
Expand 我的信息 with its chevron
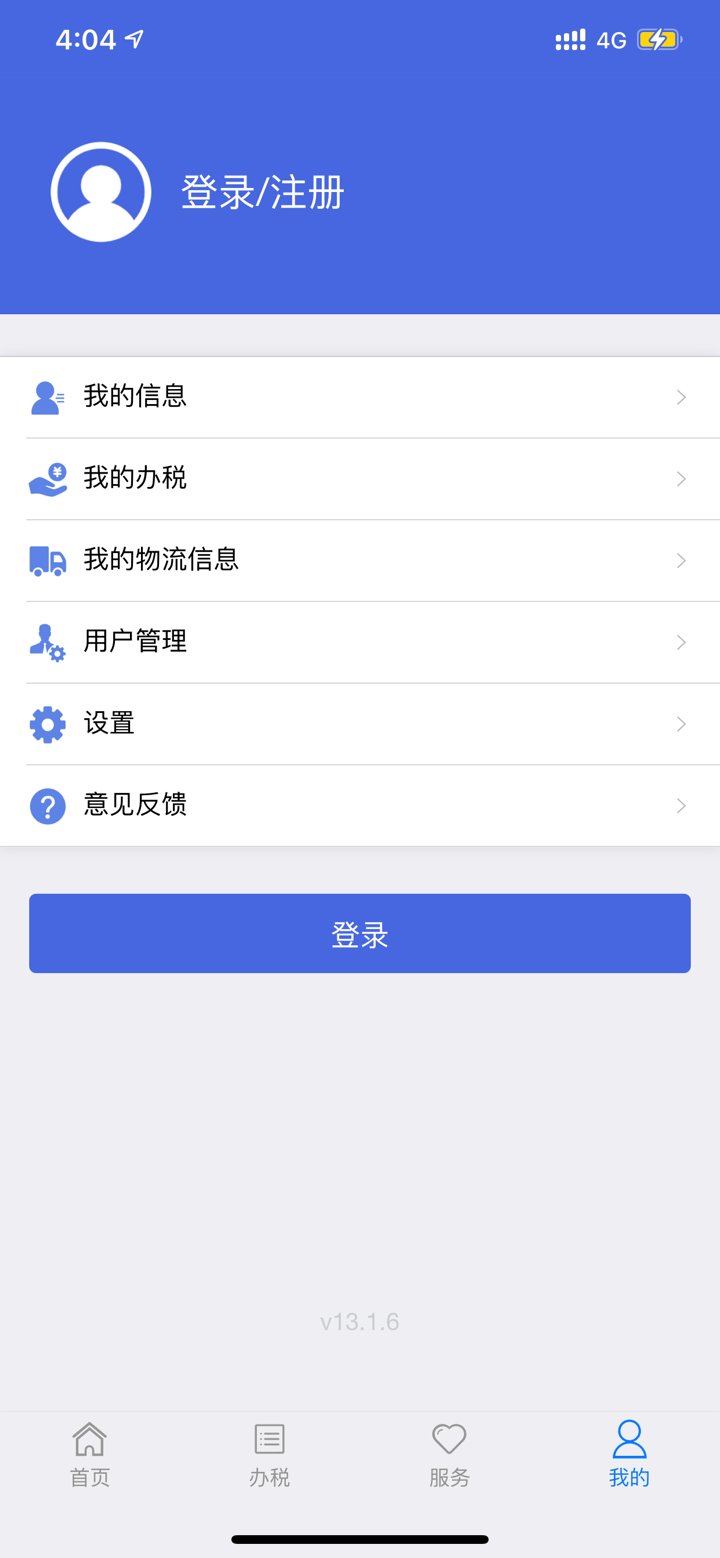tap(681, 396)
